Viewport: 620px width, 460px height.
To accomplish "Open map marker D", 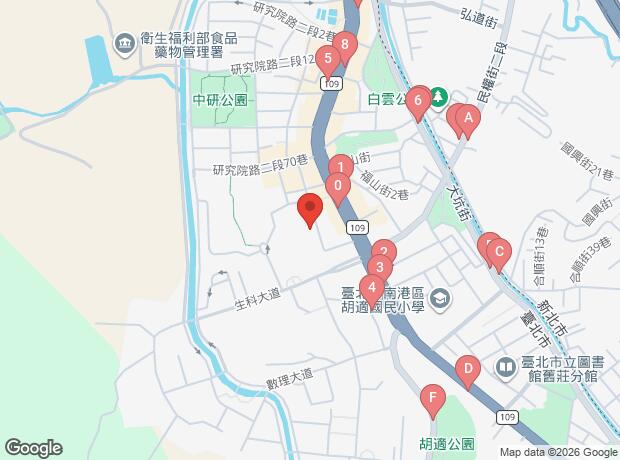I will pos(466,369).
